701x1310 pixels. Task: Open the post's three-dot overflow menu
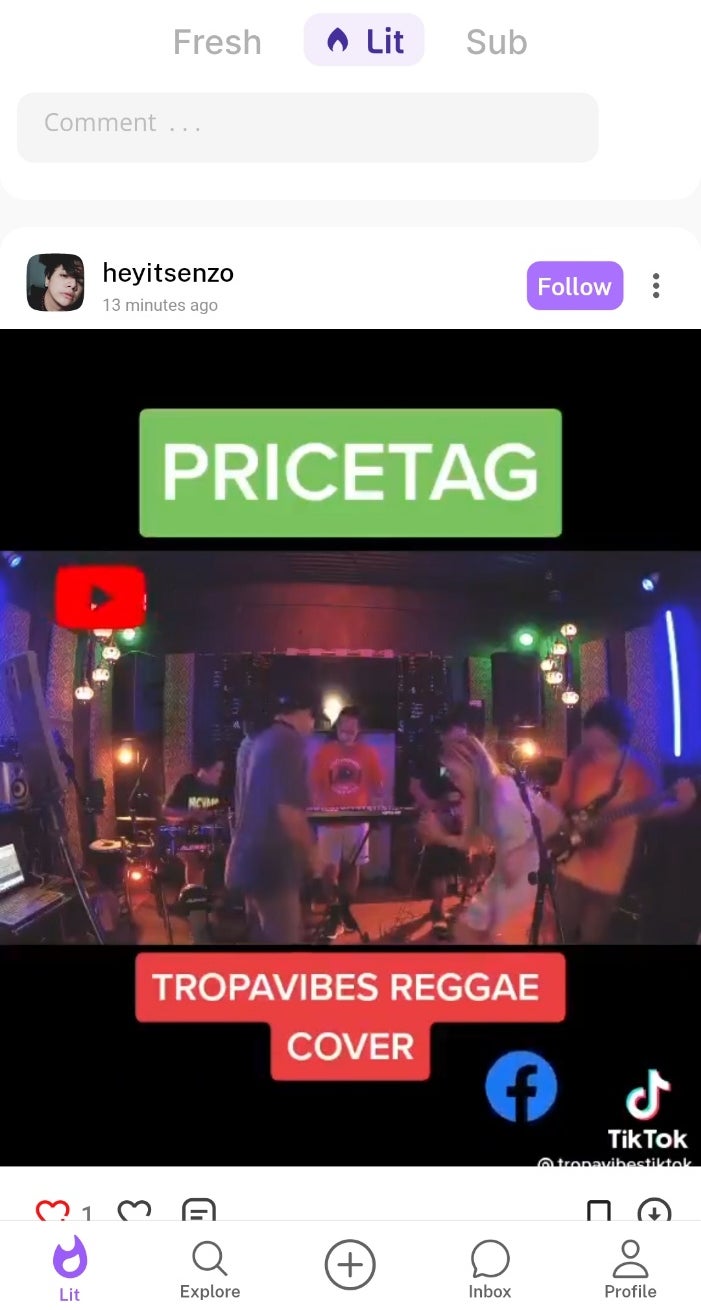point(656,286)
